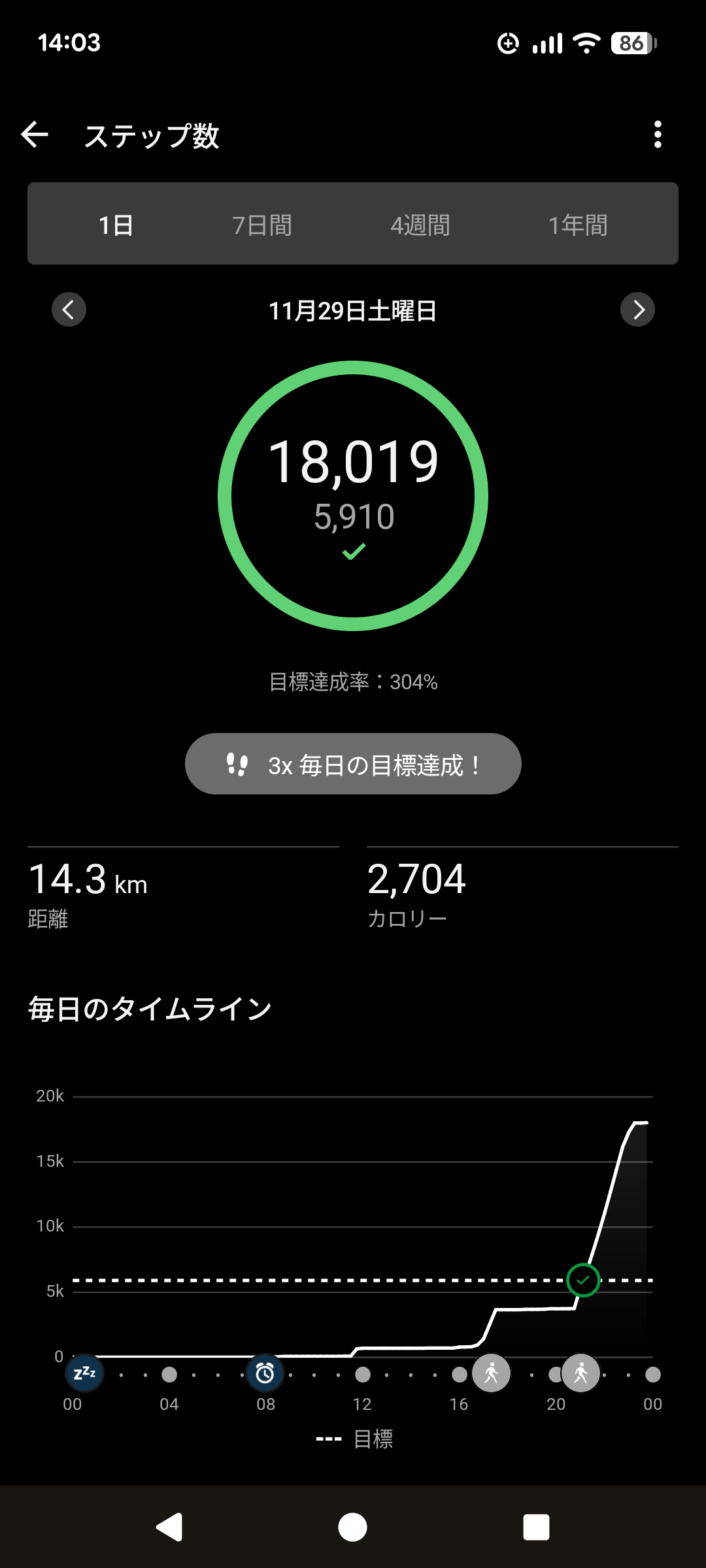
Task: Open the three-dot overflow menu
Action: click(x=658, y=135)
